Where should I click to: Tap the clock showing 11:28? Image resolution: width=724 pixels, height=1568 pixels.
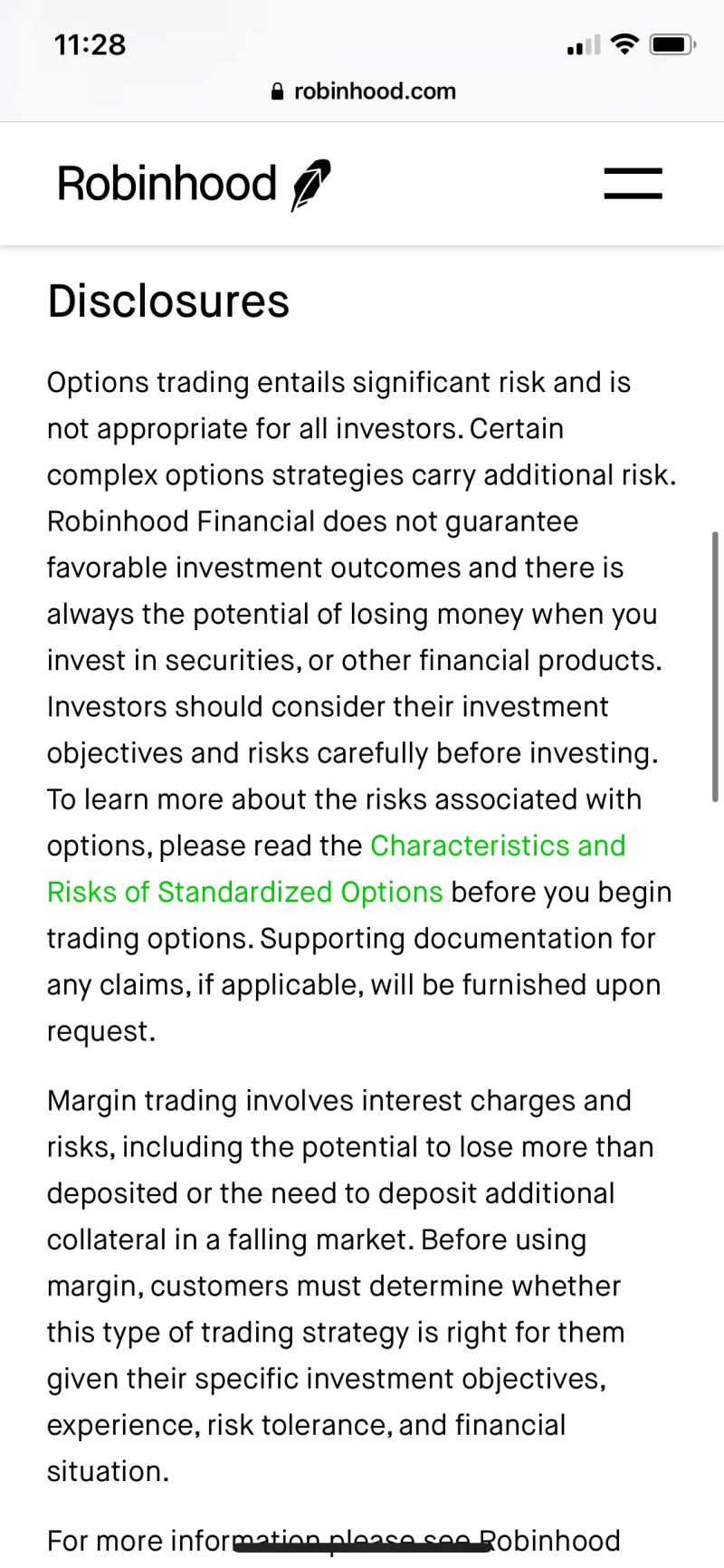(x=89, y=43)
